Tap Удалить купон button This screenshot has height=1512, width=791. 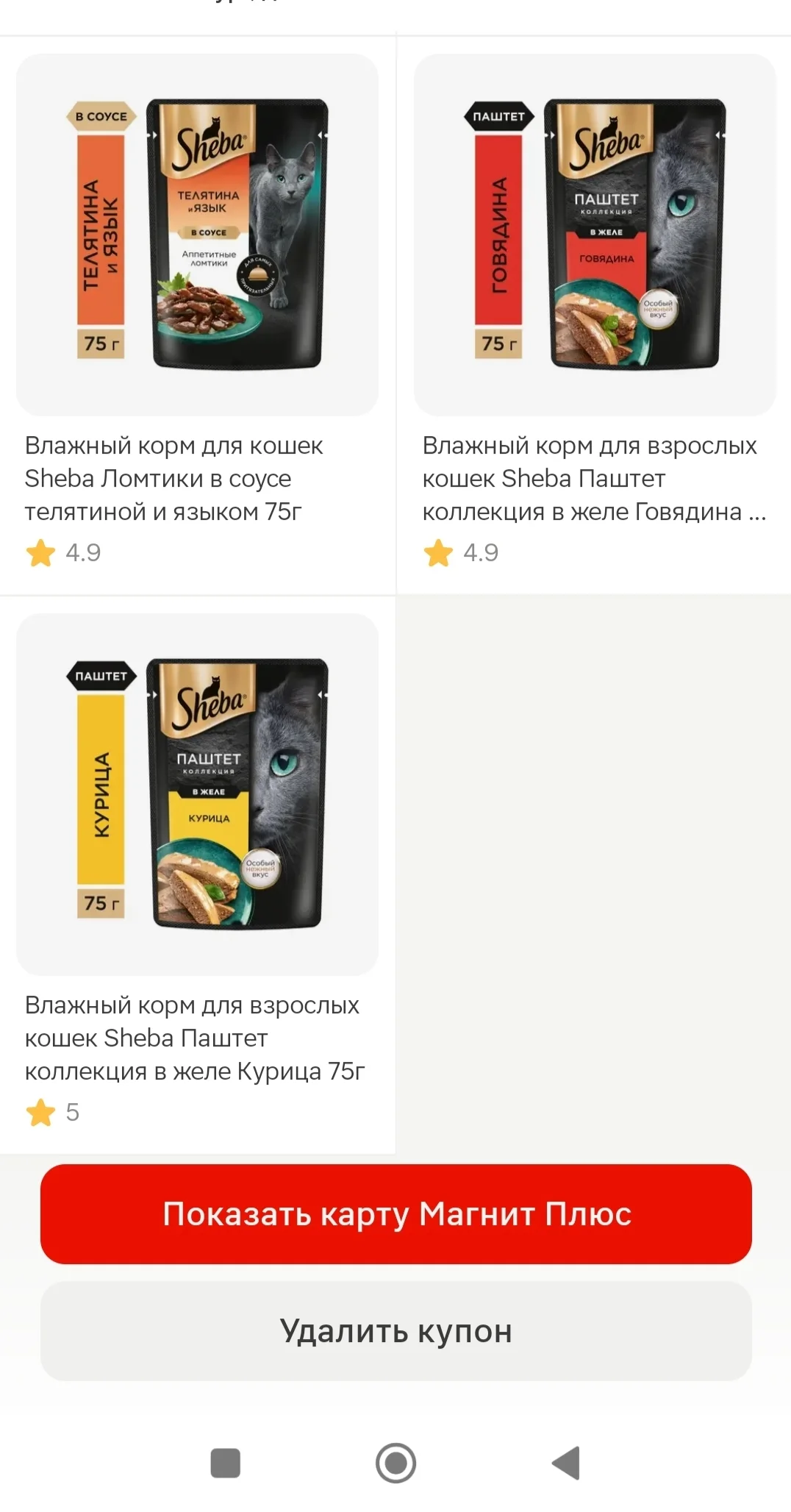[x=396, y=1331]
